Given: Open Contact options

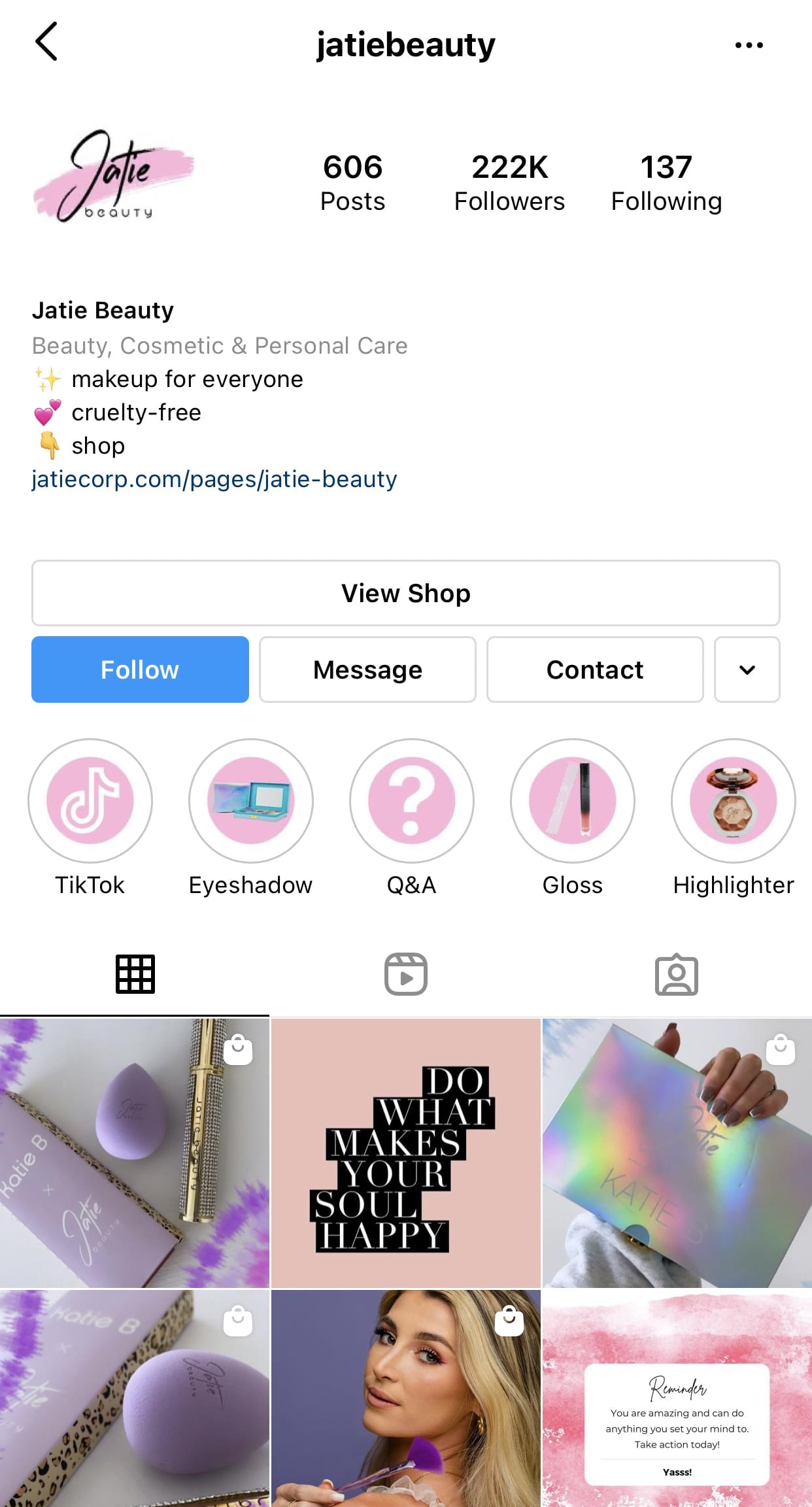Looking at the screenshot, I should point(594,669).
